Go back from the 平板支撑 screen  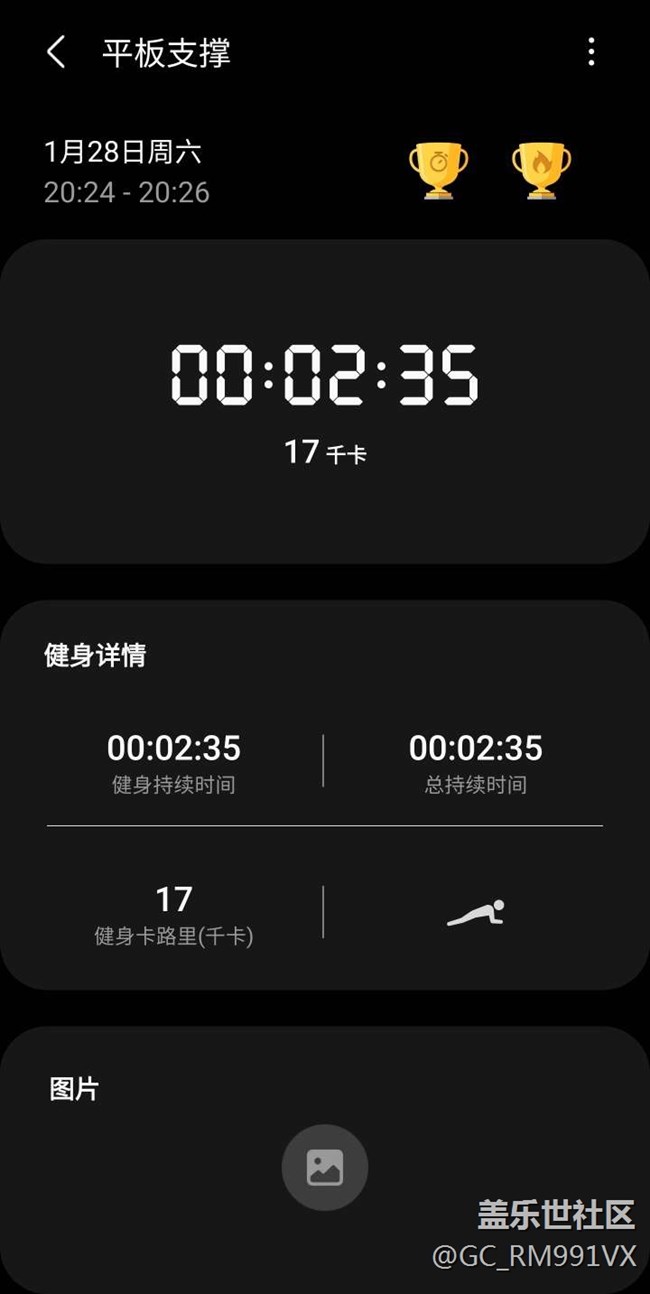tap(56, 52)
